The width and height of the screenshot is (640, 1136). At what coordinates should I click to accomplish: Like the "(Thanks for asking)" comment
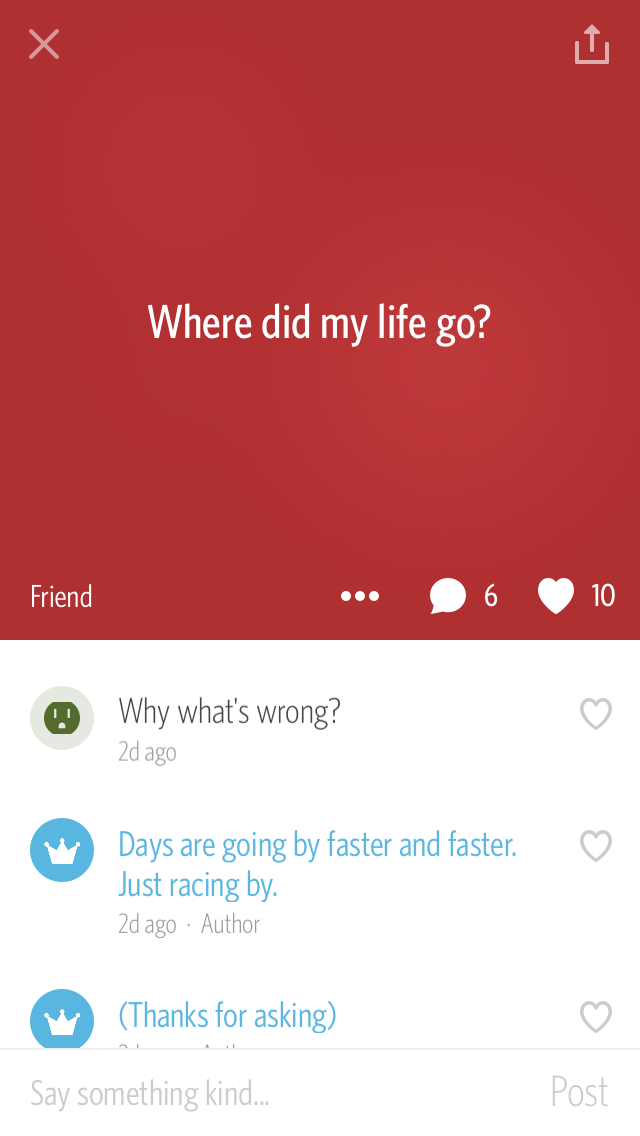point(596,1017)
